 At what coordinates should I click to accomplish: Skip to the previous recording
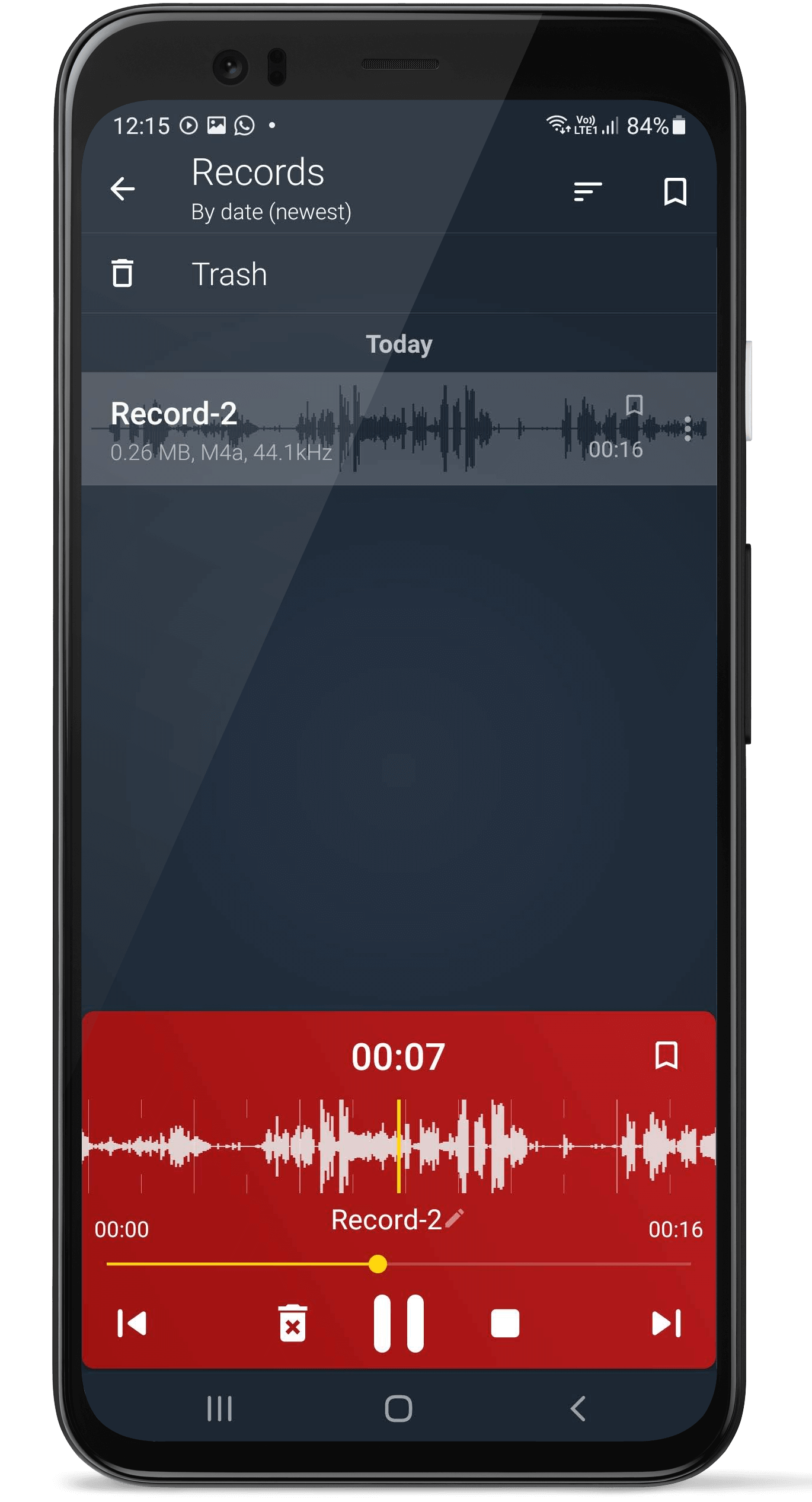point(132,1324)
